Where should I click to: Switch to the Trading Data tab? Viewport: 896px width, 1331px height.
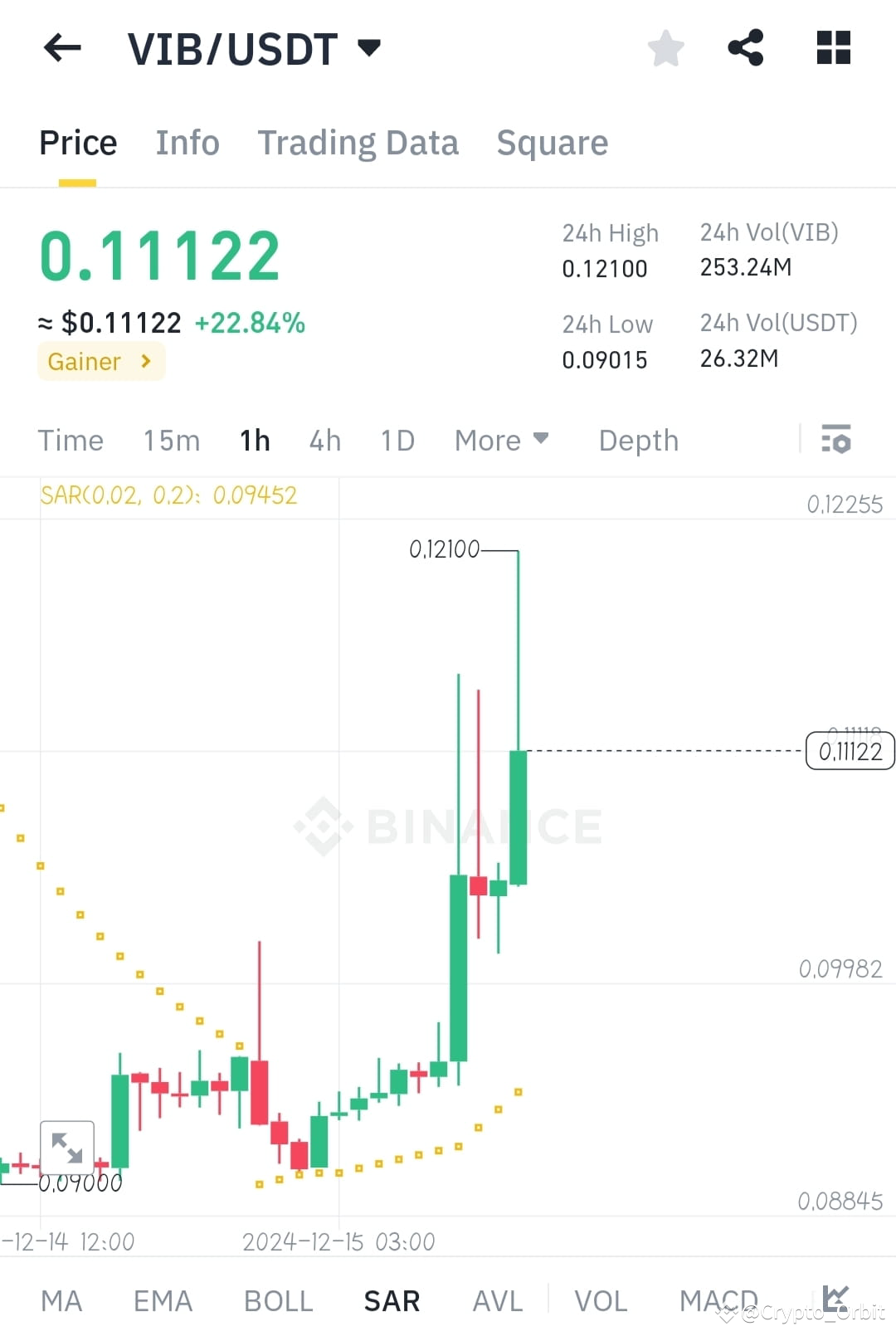358,142
